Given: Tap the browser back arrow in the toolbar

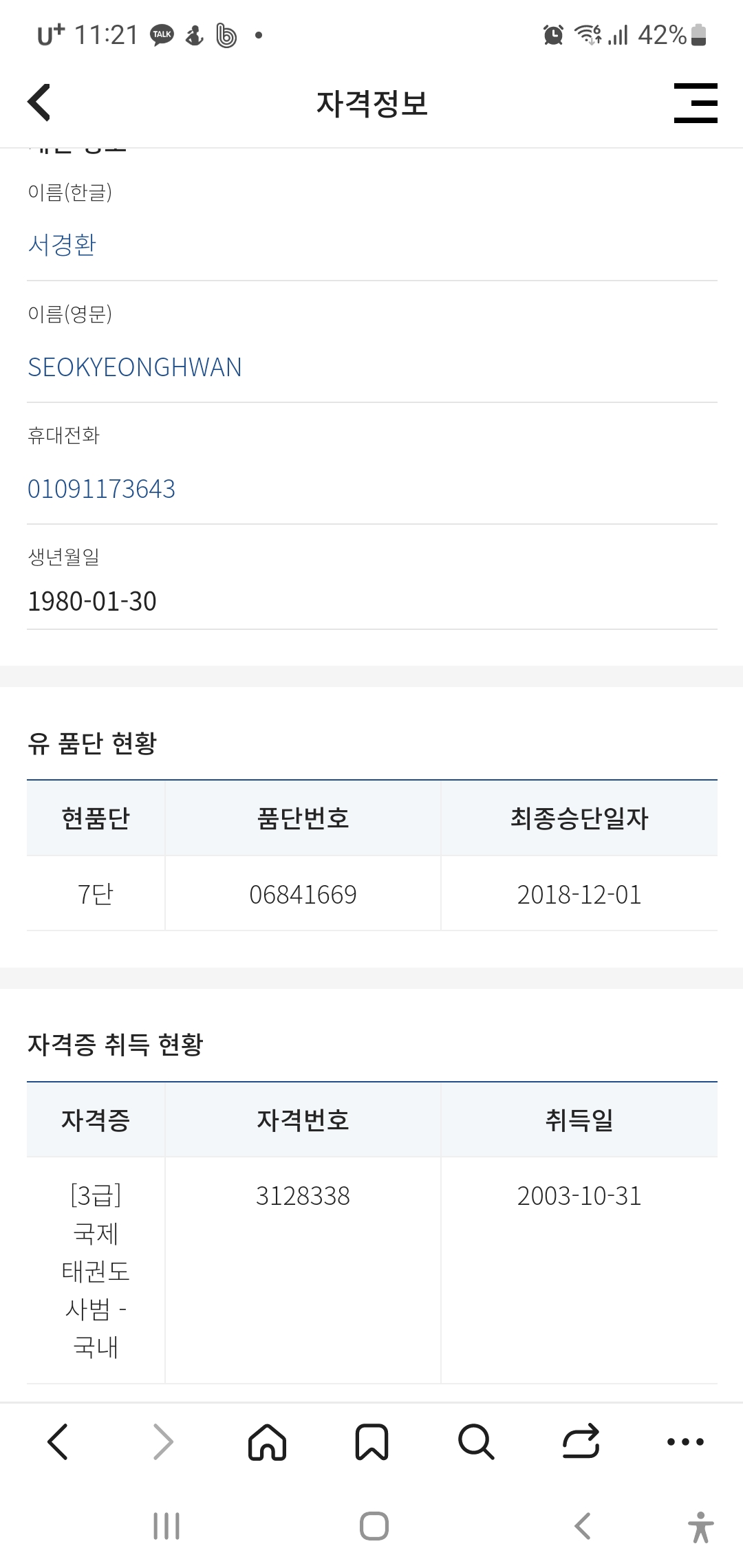Looking at the screenshot, I should click(x=58, y=1441).
